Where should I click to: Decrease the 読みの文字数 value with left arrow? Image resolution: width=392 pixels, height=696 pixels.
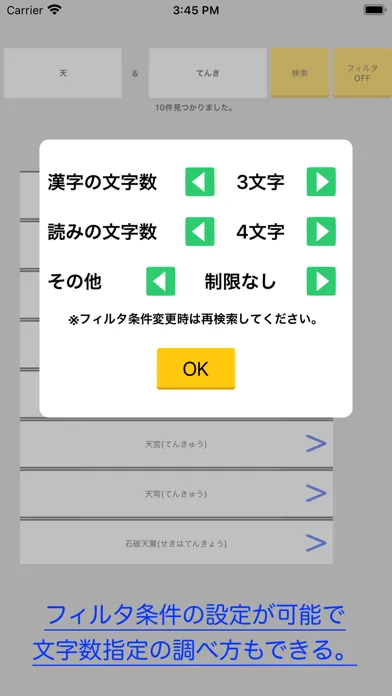200,231
